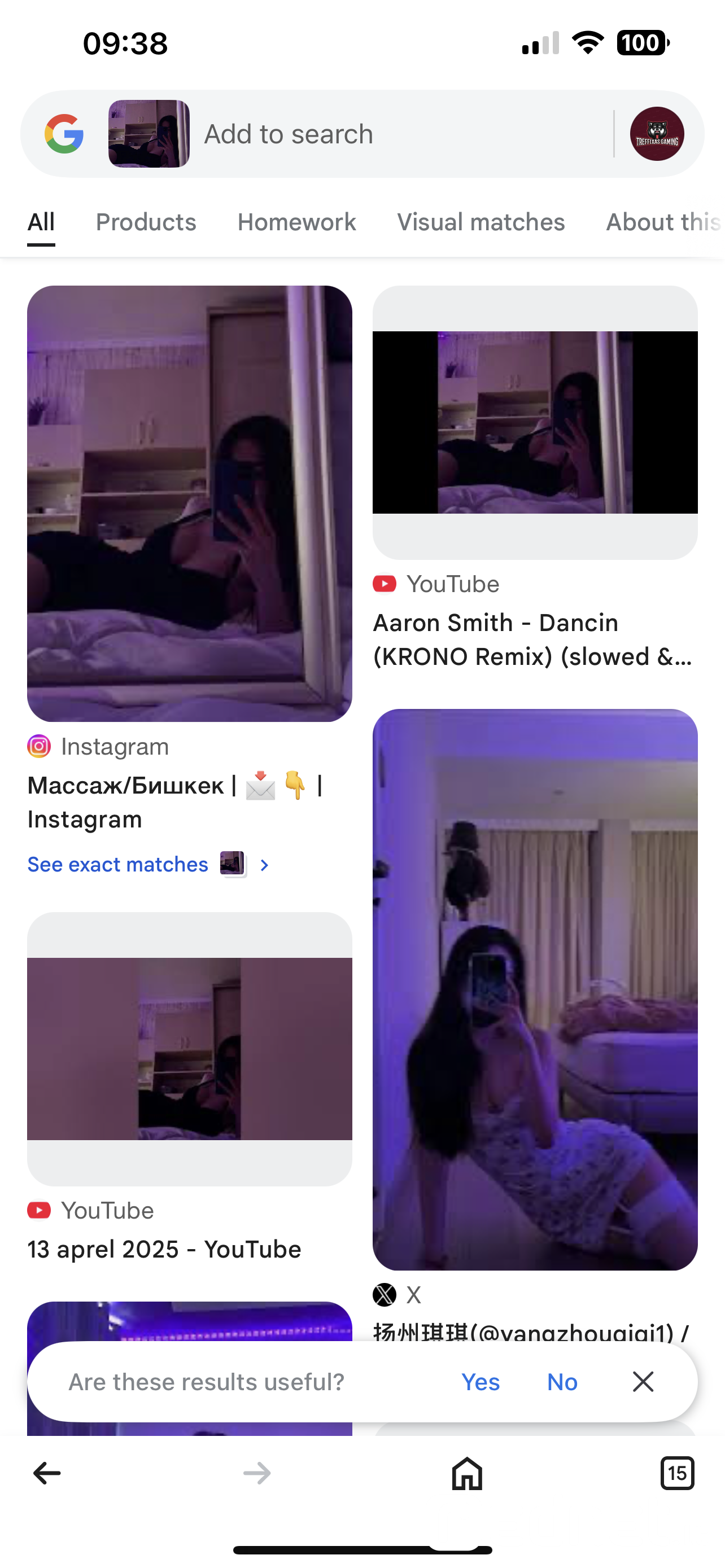Switch to the Homework tab
This screenshot has height=1568, width=725.
(x=296, y=222)
